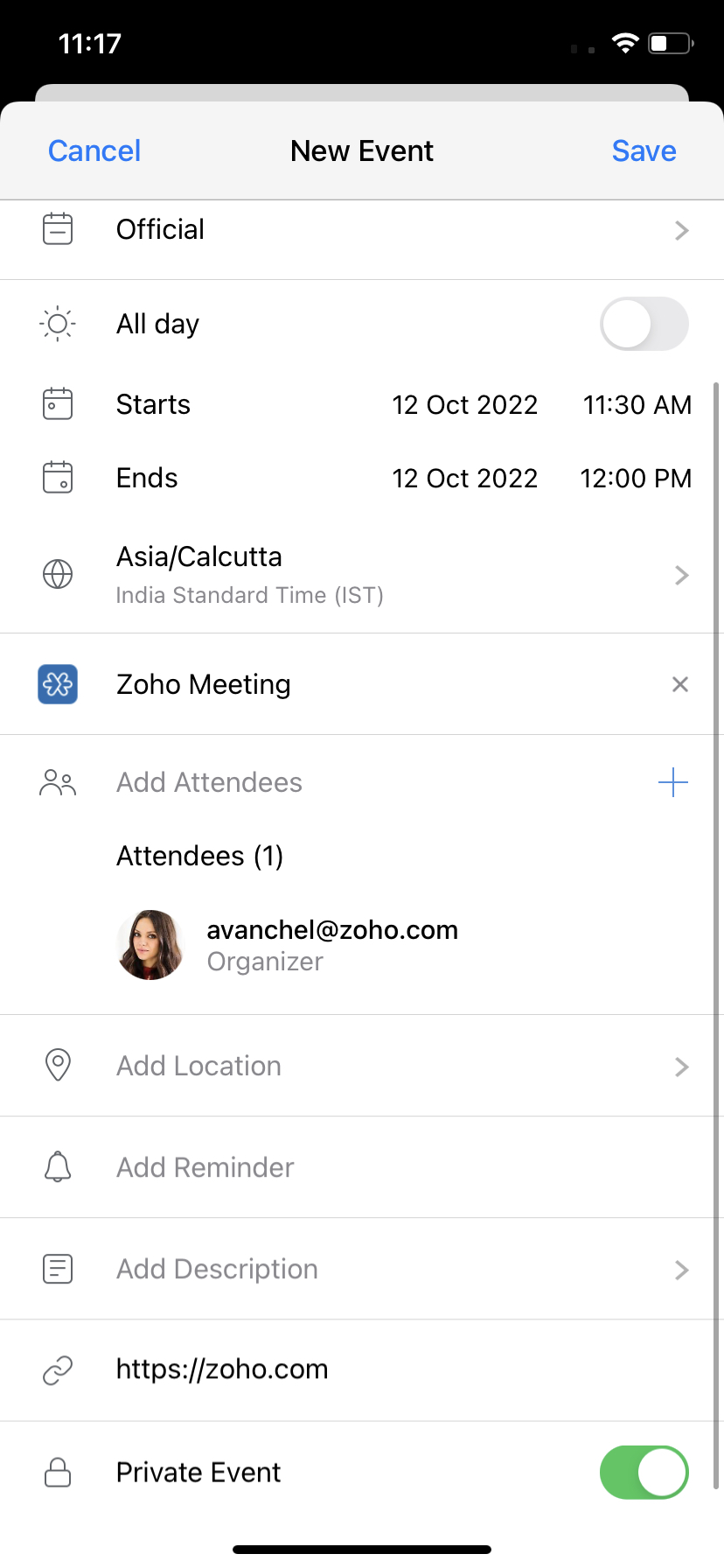
Task: Select the All day sun icon
Action: click(x=57, y=323)
